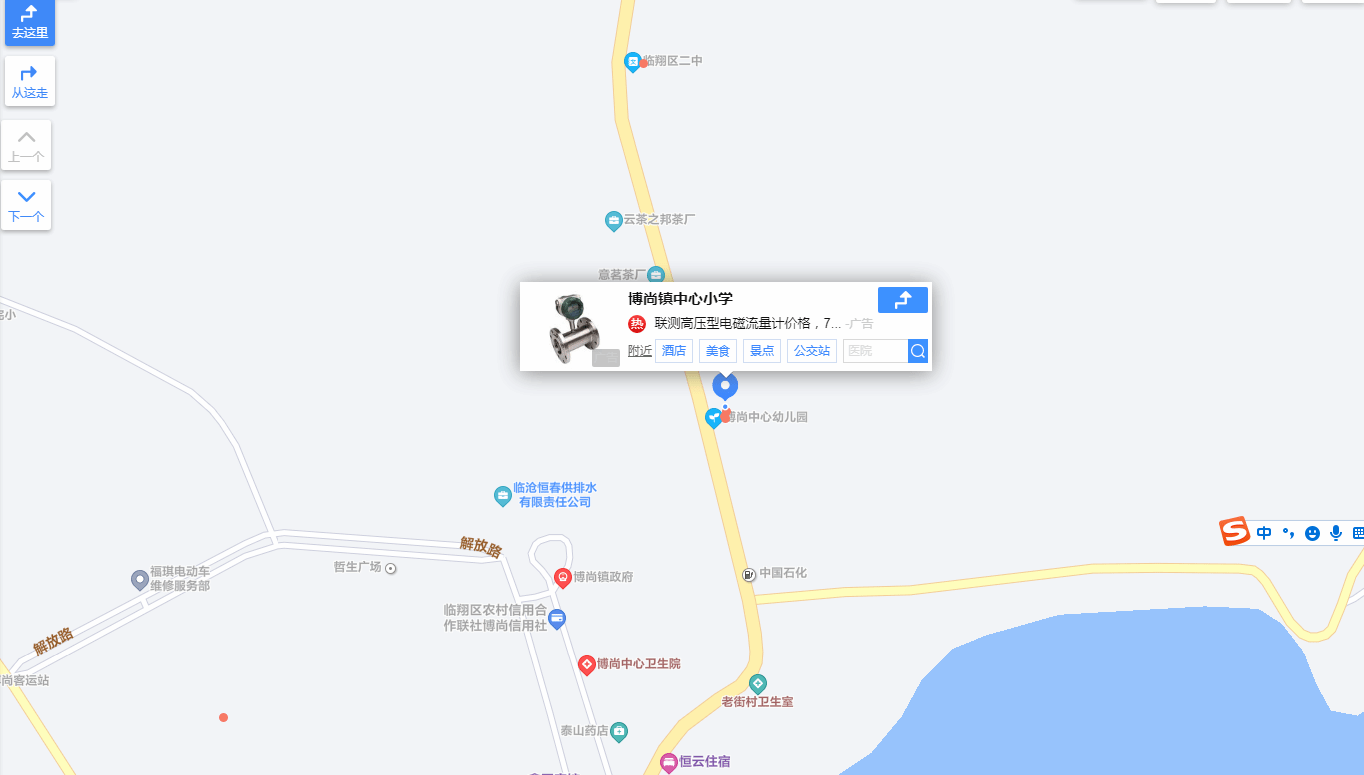Focus the nearby search input field
The image size is (1364, 775).
tap(874, 351)
